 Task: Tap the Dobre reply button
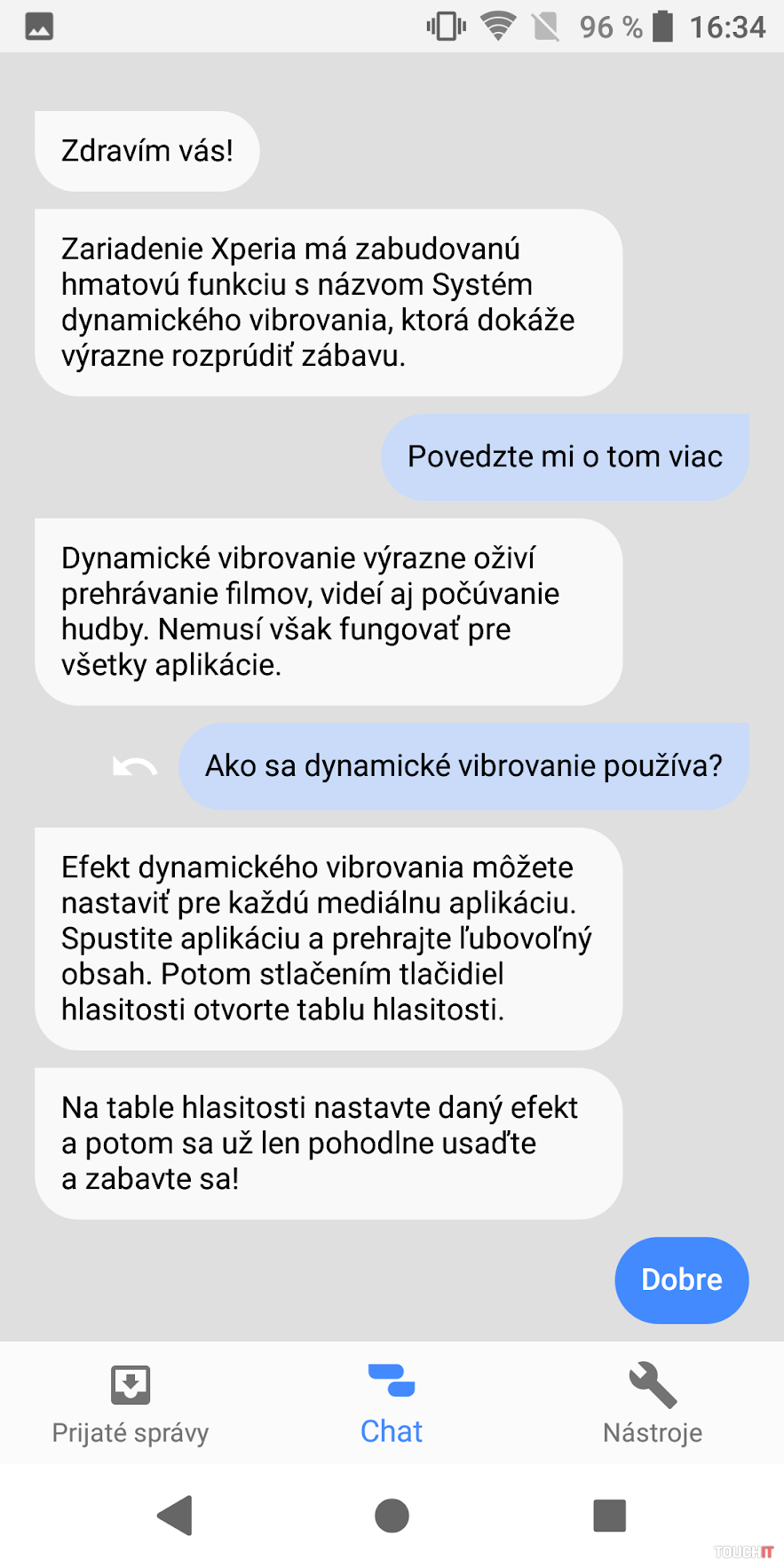click(681, 1279)
